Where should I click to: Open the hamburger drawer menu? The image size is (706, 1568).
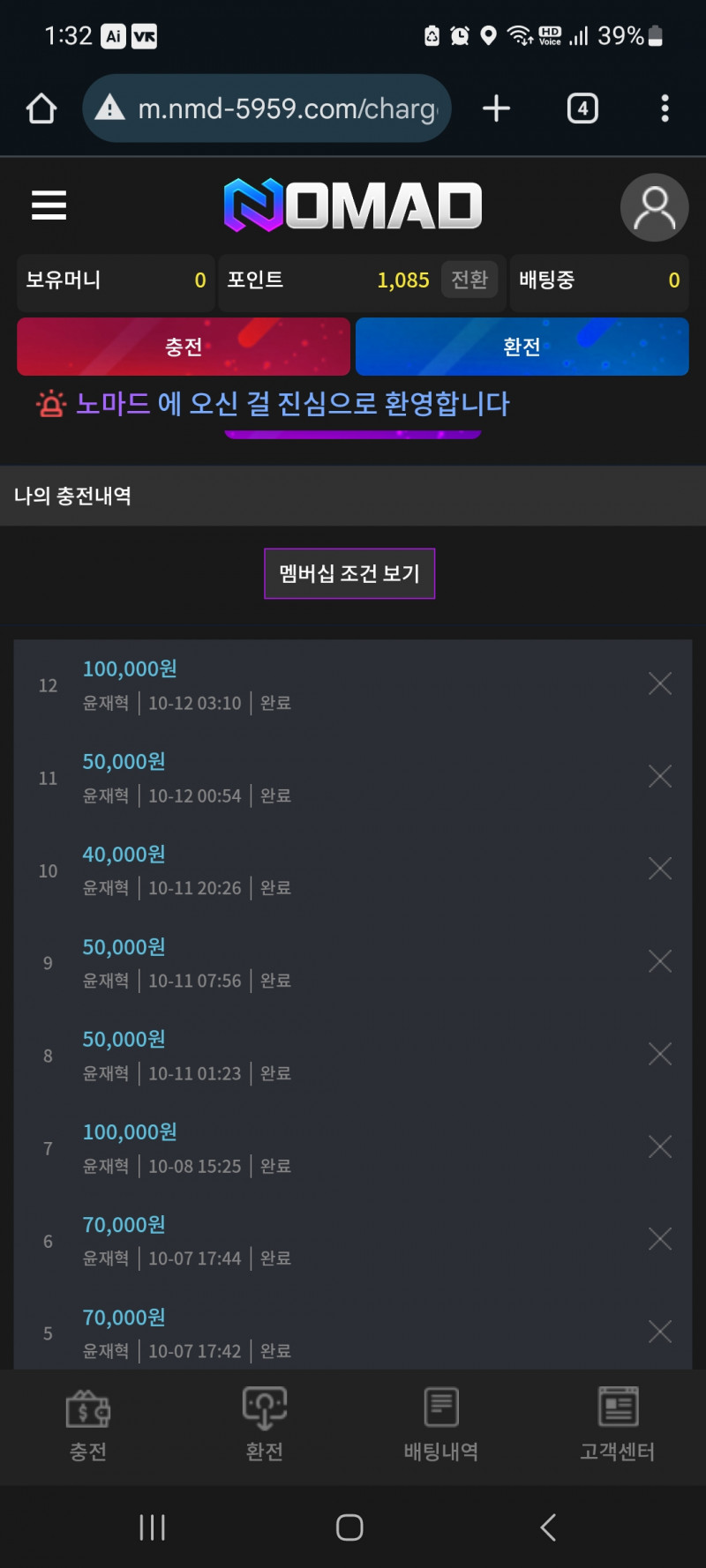(49, 205)
